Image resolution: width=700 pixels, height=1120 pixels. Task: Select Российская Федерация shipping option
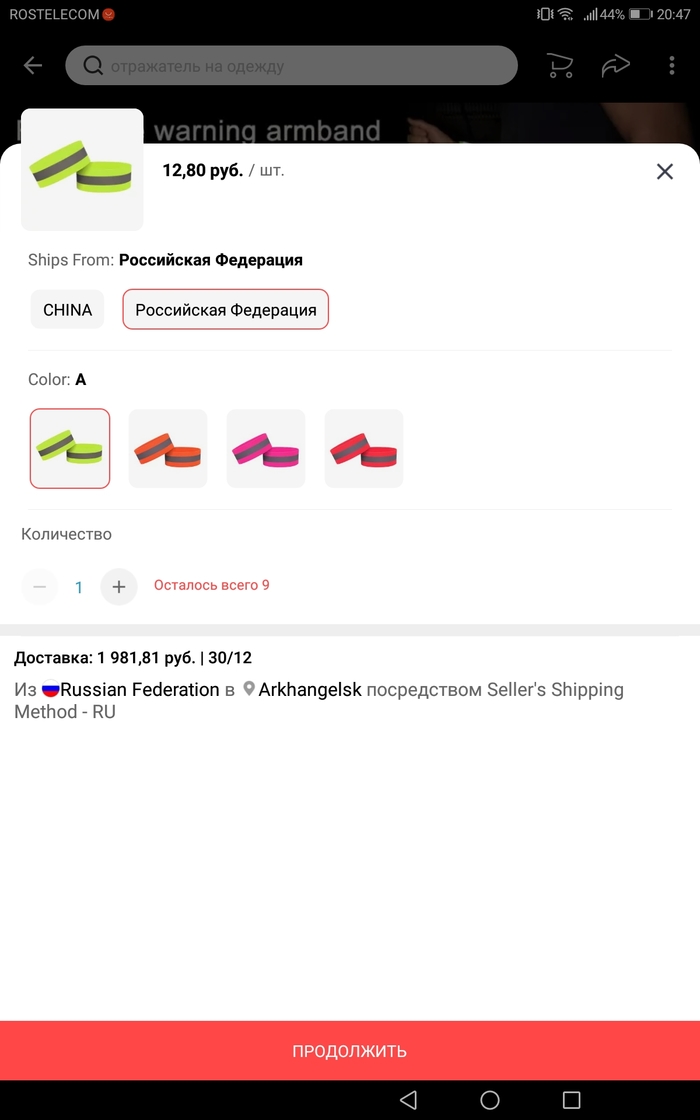(225, 310)
